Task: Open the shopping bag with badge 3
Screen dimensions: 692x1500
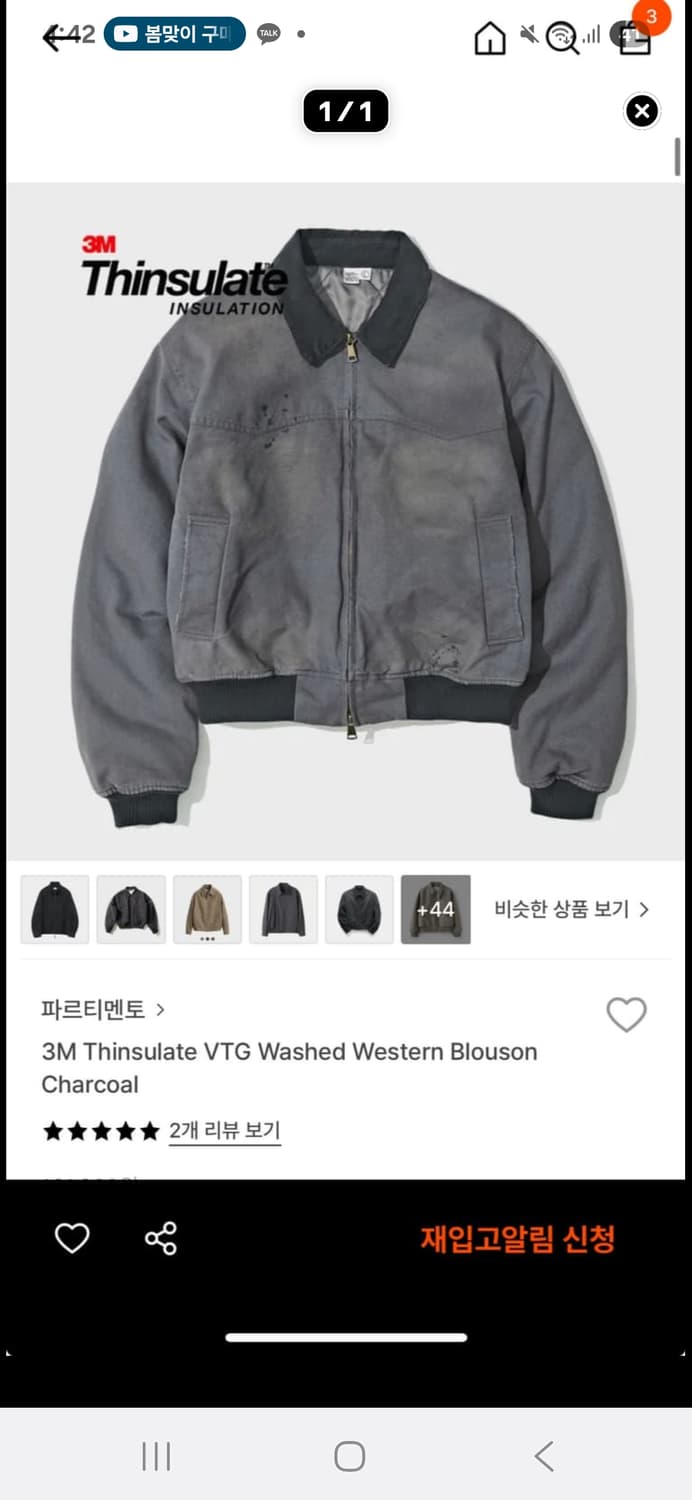Action: [635, 35]
